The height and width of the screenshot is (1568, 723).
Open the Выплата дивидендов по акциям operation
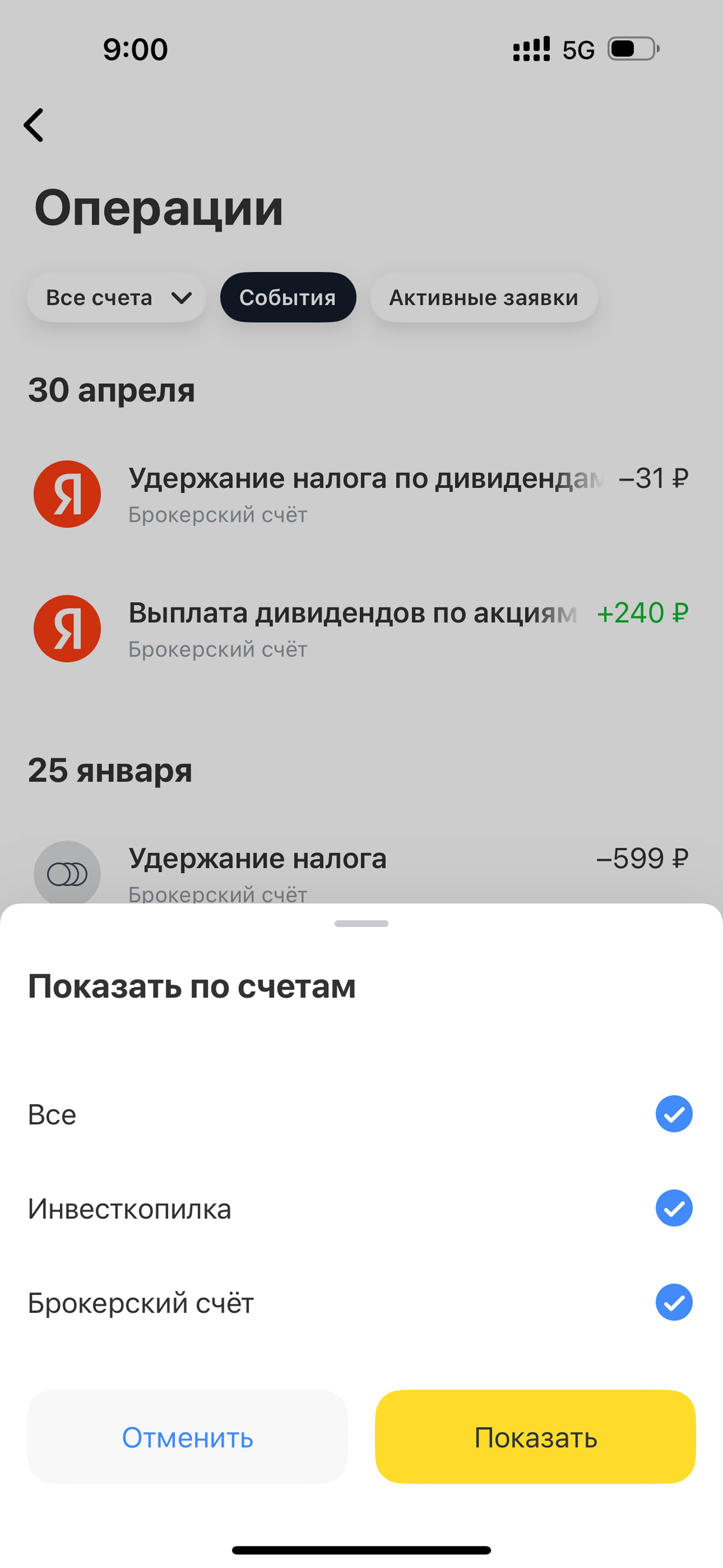361,629
